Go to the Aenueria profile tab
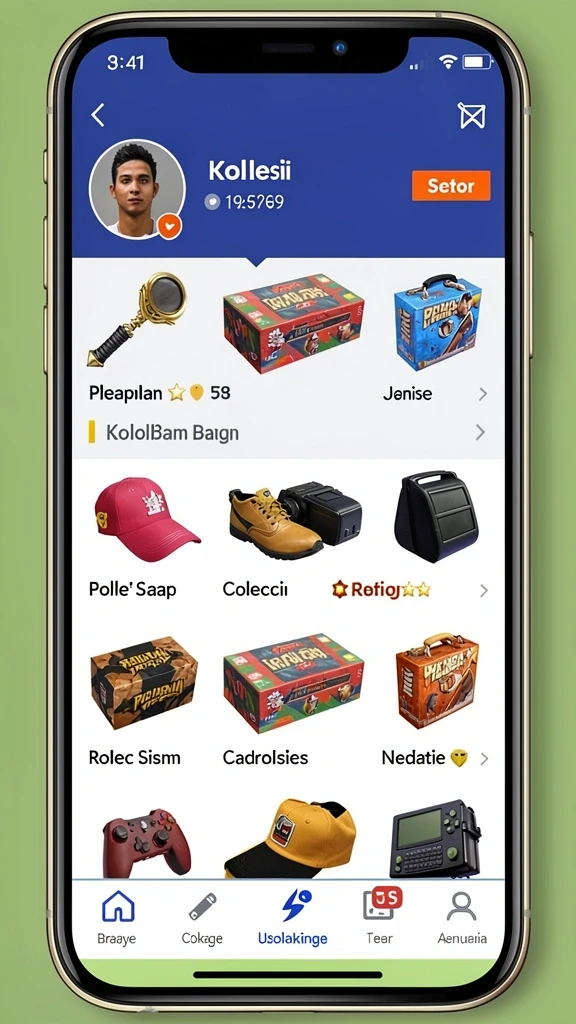576x1024 pixels. [462, 918]
